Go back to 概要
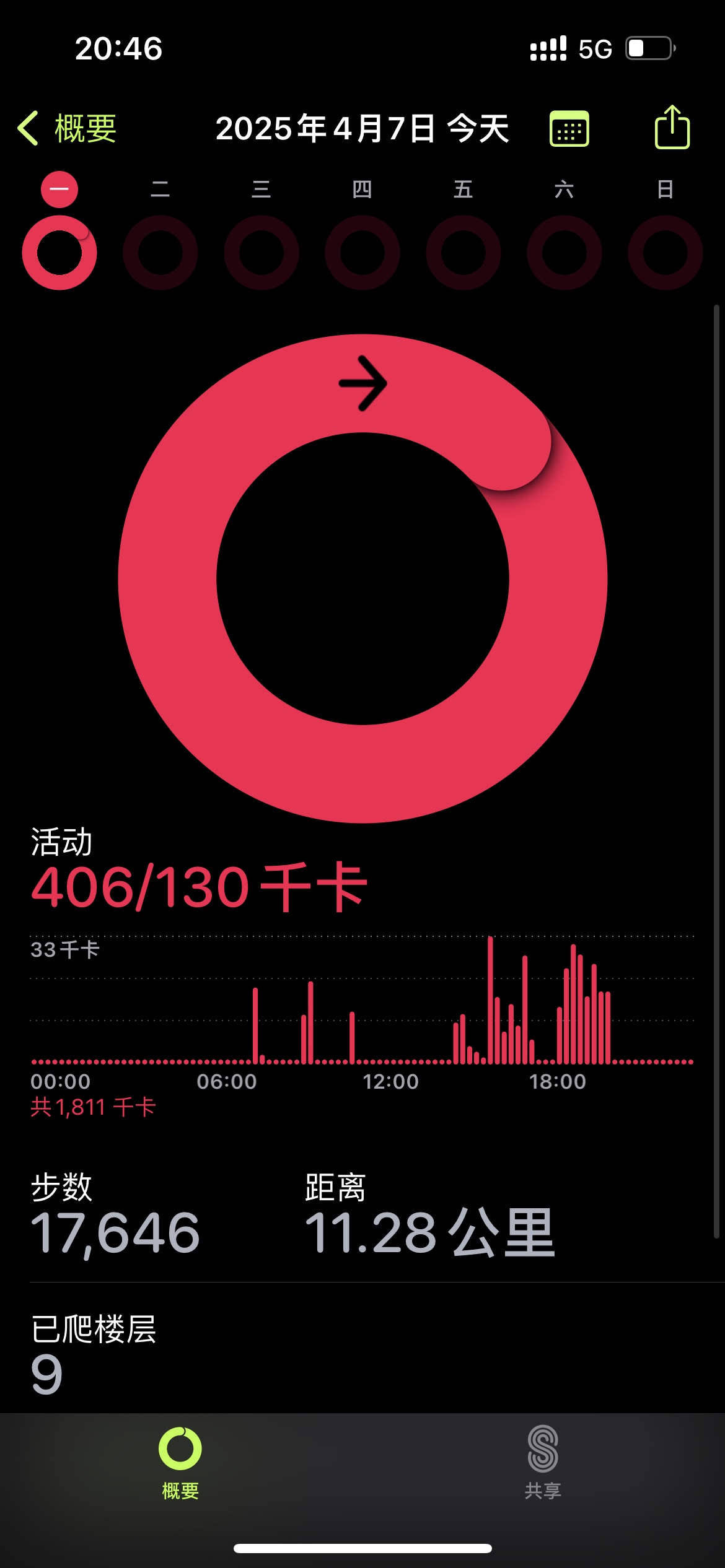The image size is (725, 1568). 67,128
